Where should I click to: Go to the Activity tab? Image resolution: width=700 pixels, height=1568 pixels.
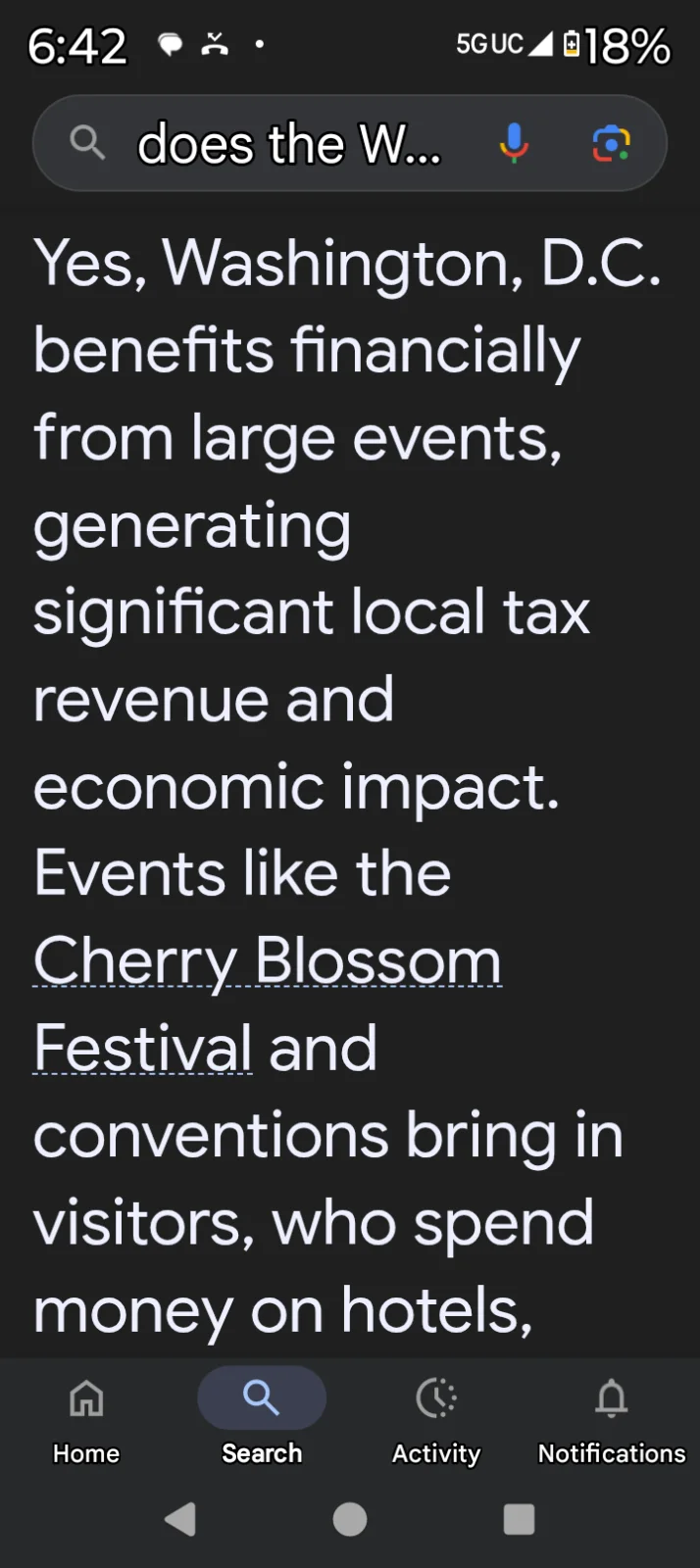[436, 1419]
